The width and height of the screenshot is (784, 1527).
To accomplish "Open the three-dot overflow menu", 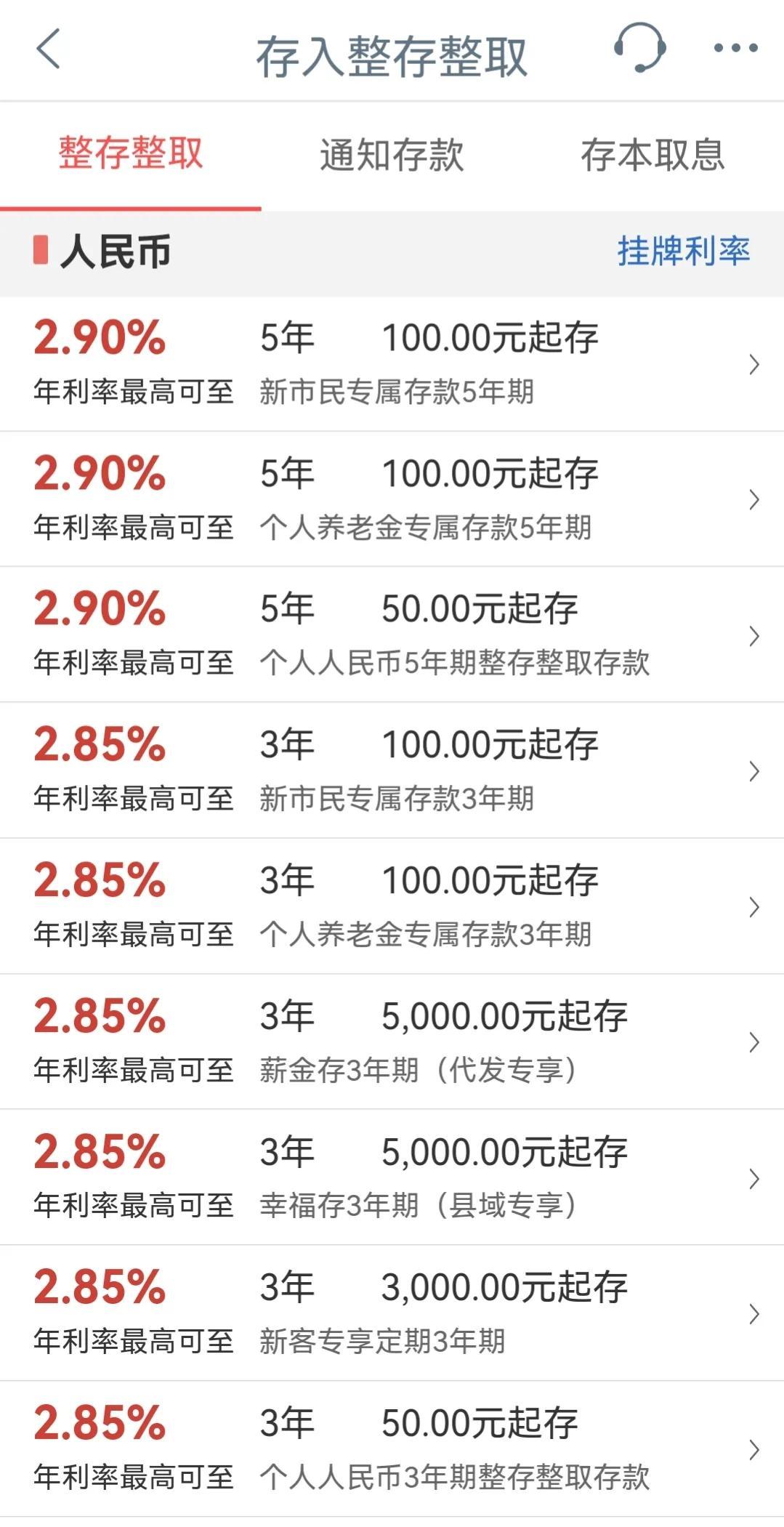I will (735, 49).
